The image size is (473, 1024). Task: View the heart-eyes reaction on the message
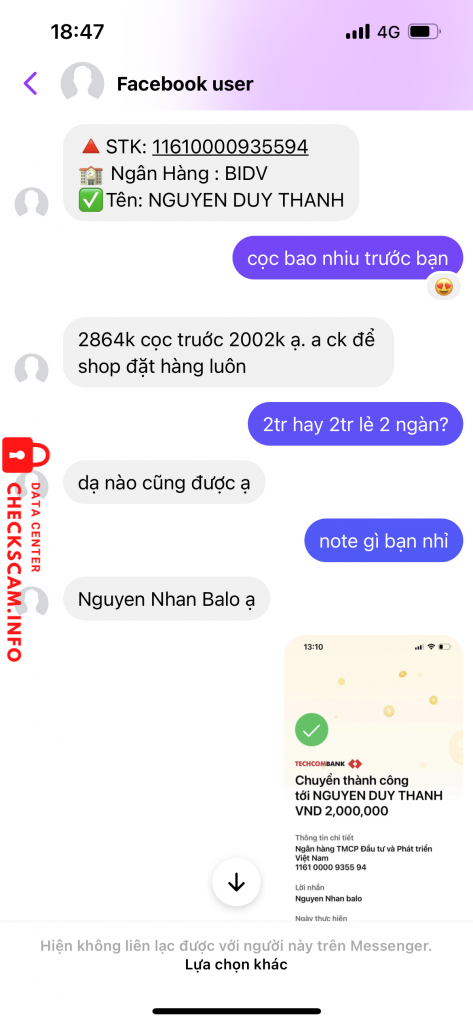point(444,287)
